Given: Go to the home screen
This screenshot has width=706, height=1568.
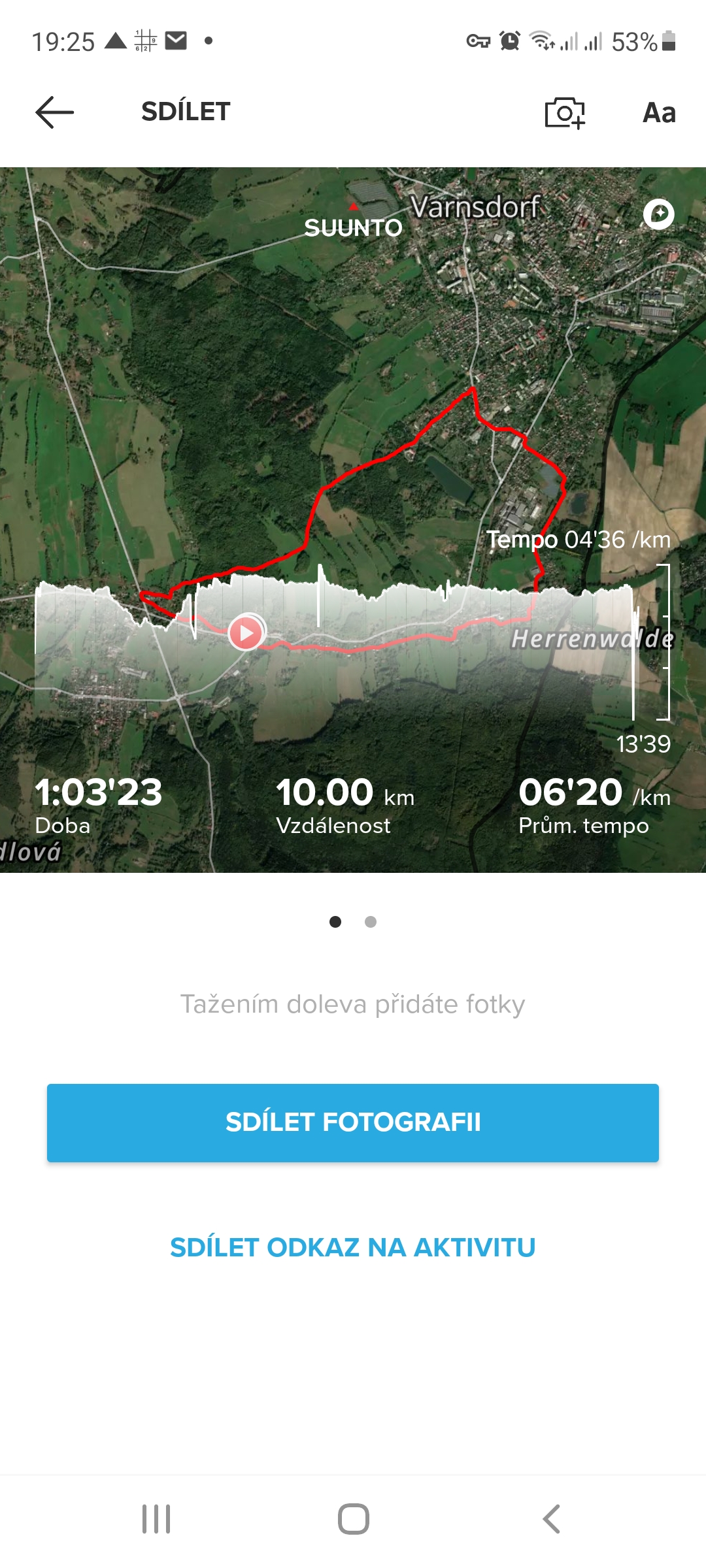Looking at the screenshot, I should coord(354,1518).
